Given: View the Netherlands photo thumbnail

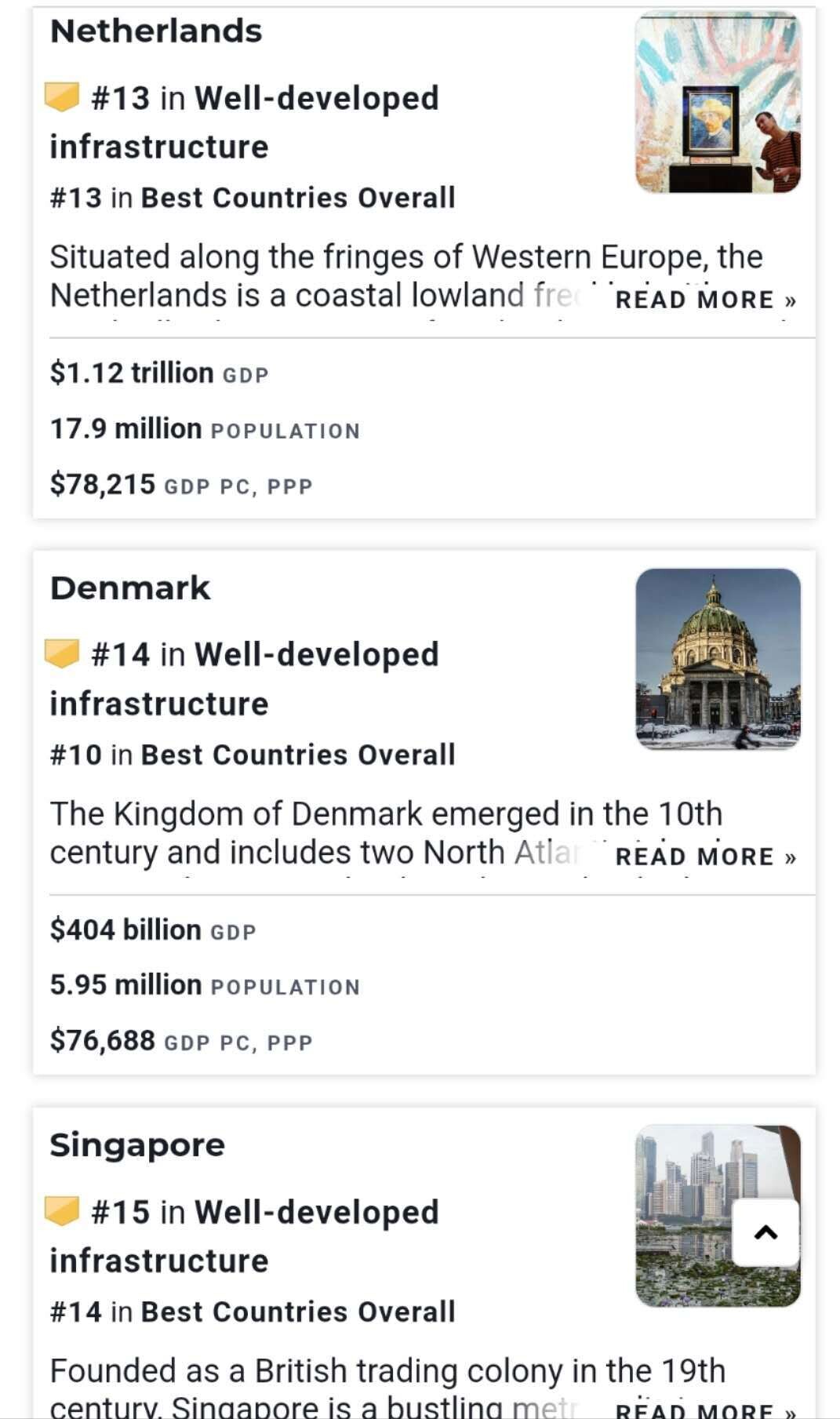Looking at the screenshot, I should pos(718,102).
